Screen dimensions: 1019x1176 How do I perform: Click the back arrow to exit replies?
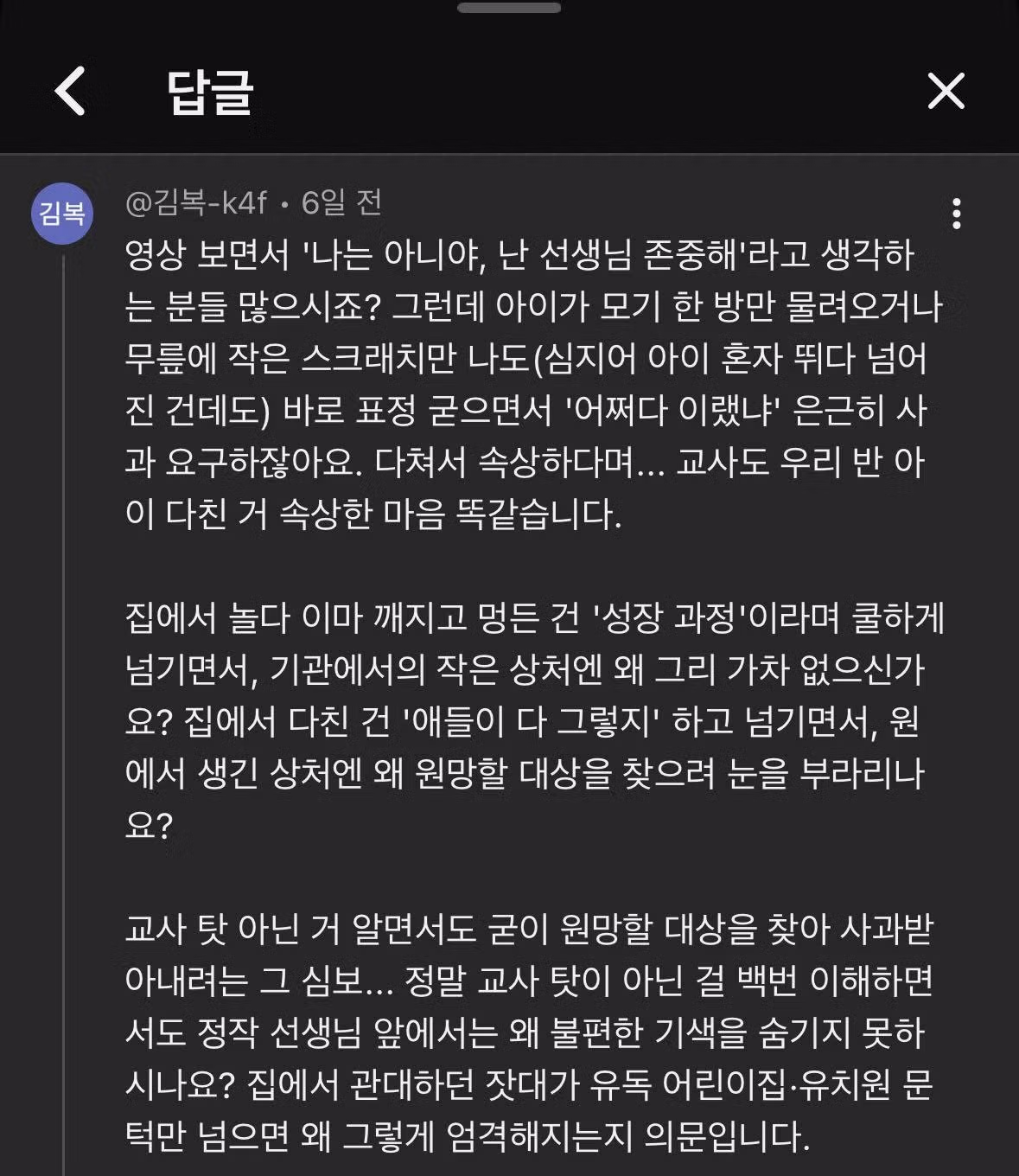69,89
